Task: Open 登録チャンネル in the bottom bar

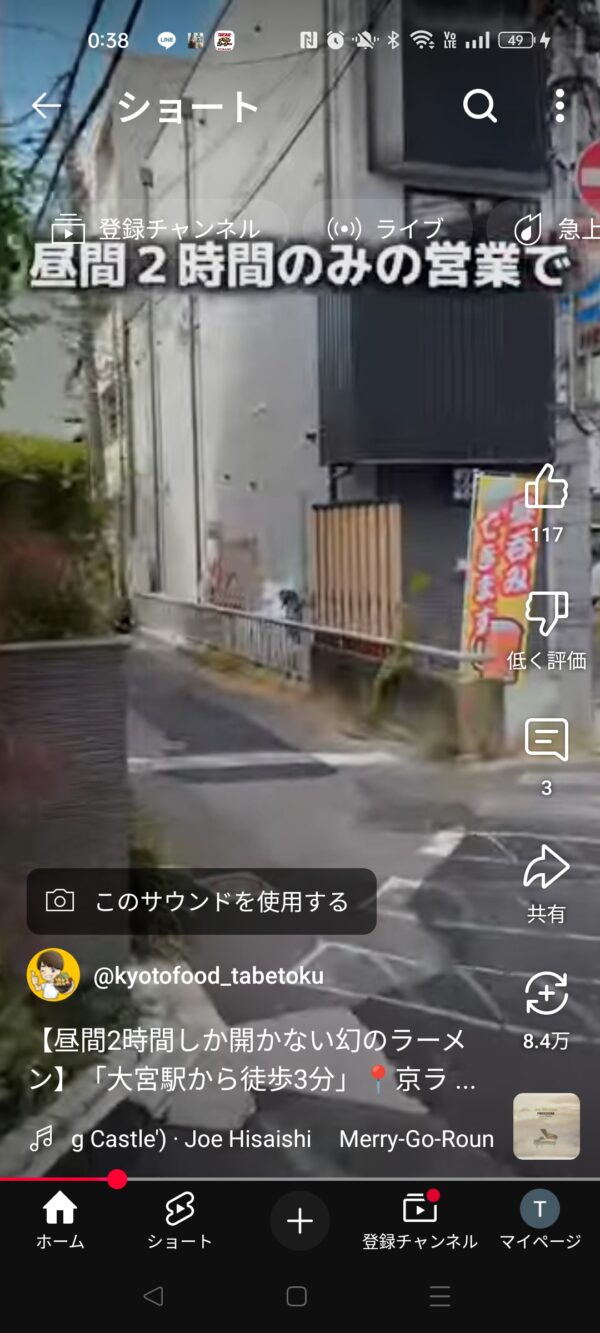Action: click(420, 1221)
